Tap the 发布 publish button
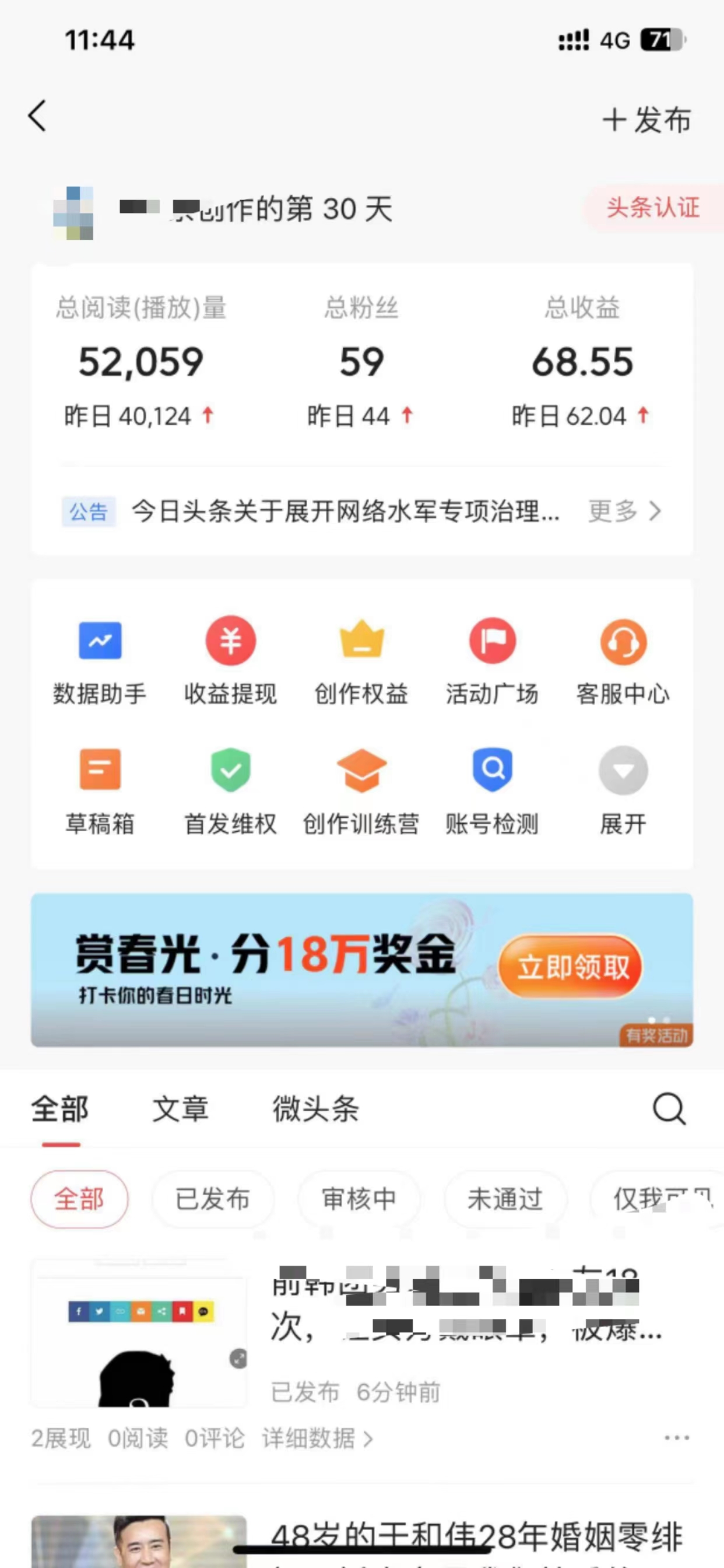This screenshot has width=724, height=1568. (x=646, y=120)
